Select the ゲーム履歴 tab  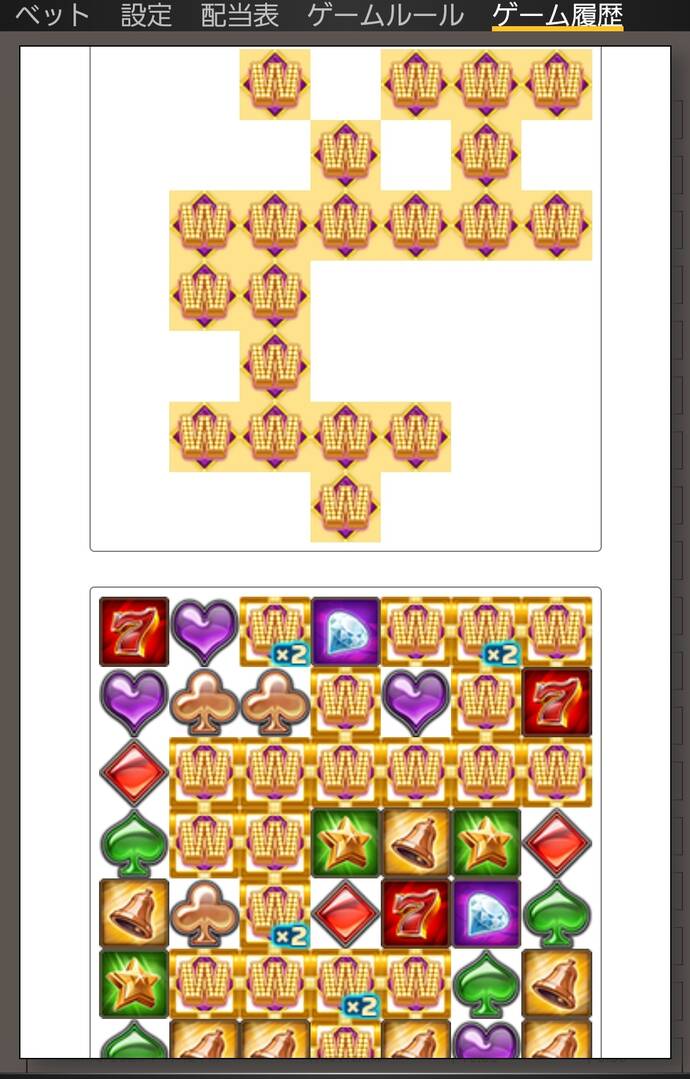pos(557,15)
